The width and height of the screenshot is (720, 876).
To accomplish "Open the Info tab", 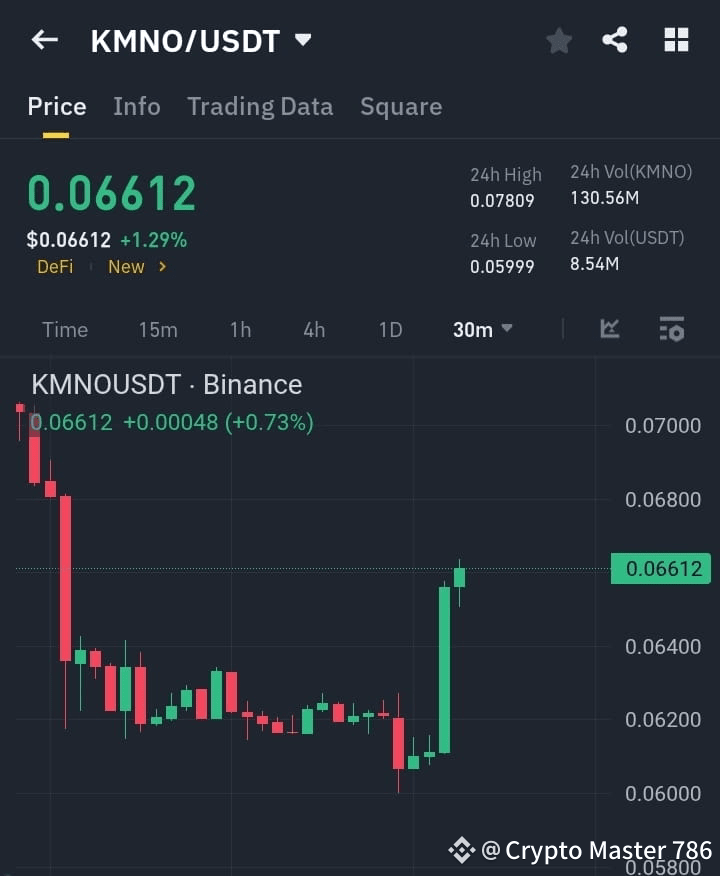I will click(137, 106).
